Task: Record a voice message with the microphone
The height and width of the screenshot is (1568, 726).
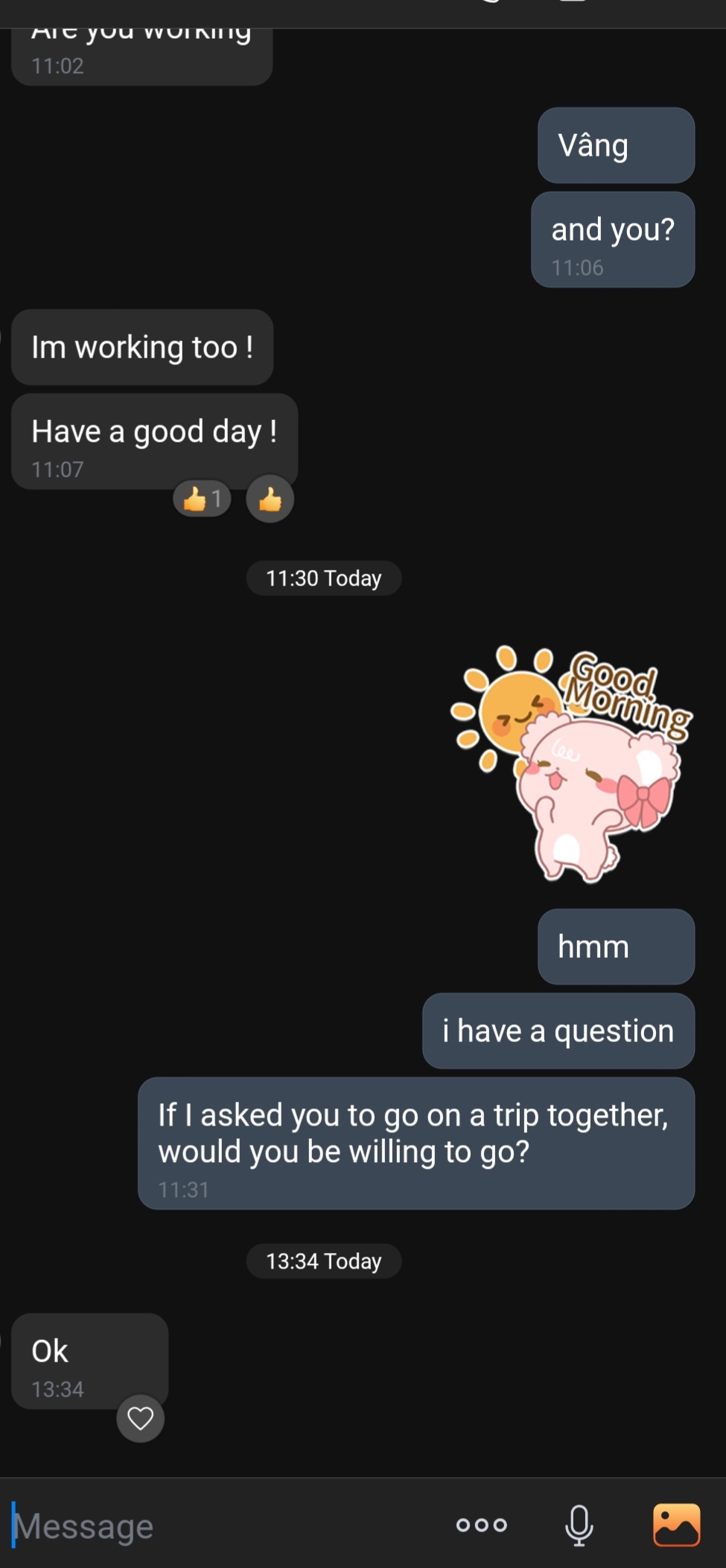Action: (x=579, y=1525)
